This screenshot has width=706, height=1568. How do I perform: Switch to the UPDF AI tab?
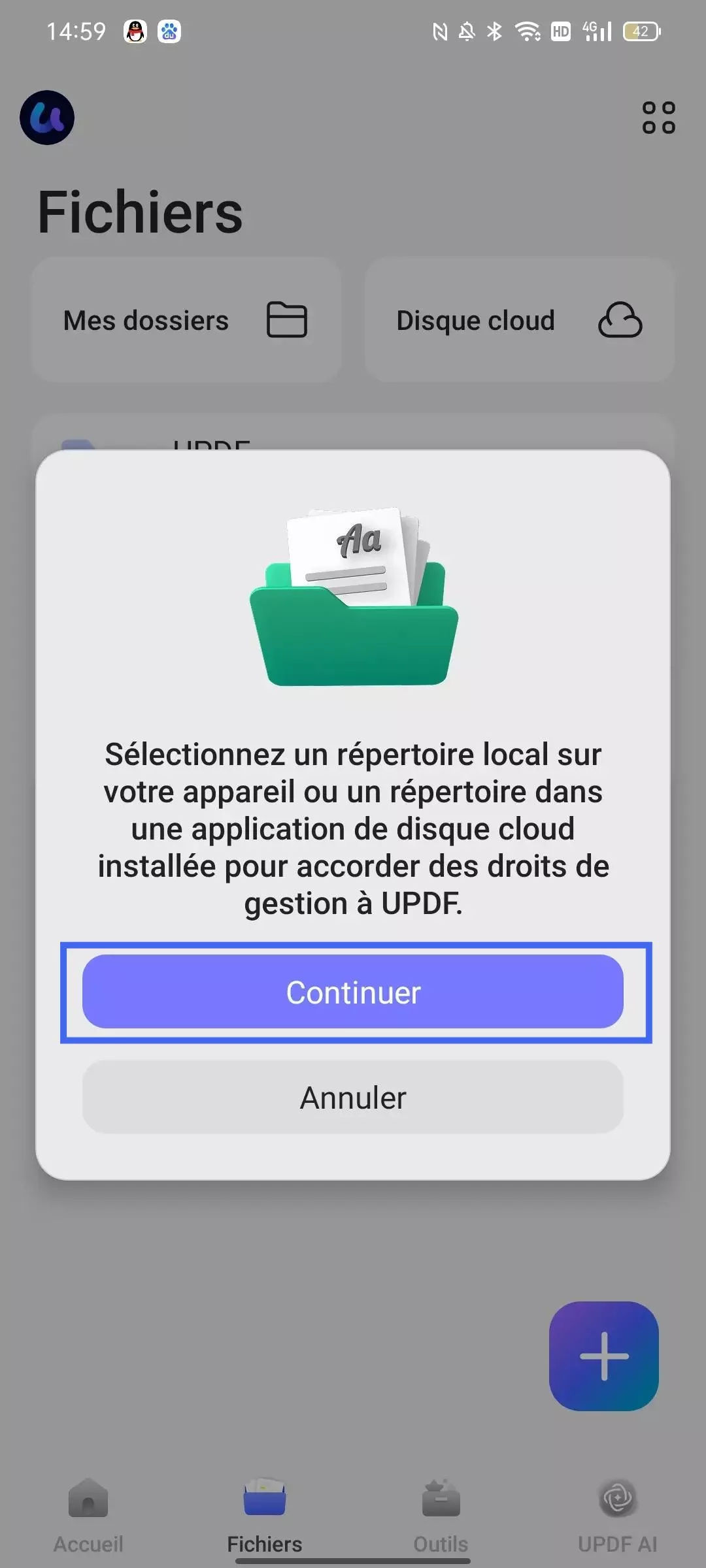(x=617, y=1516)
